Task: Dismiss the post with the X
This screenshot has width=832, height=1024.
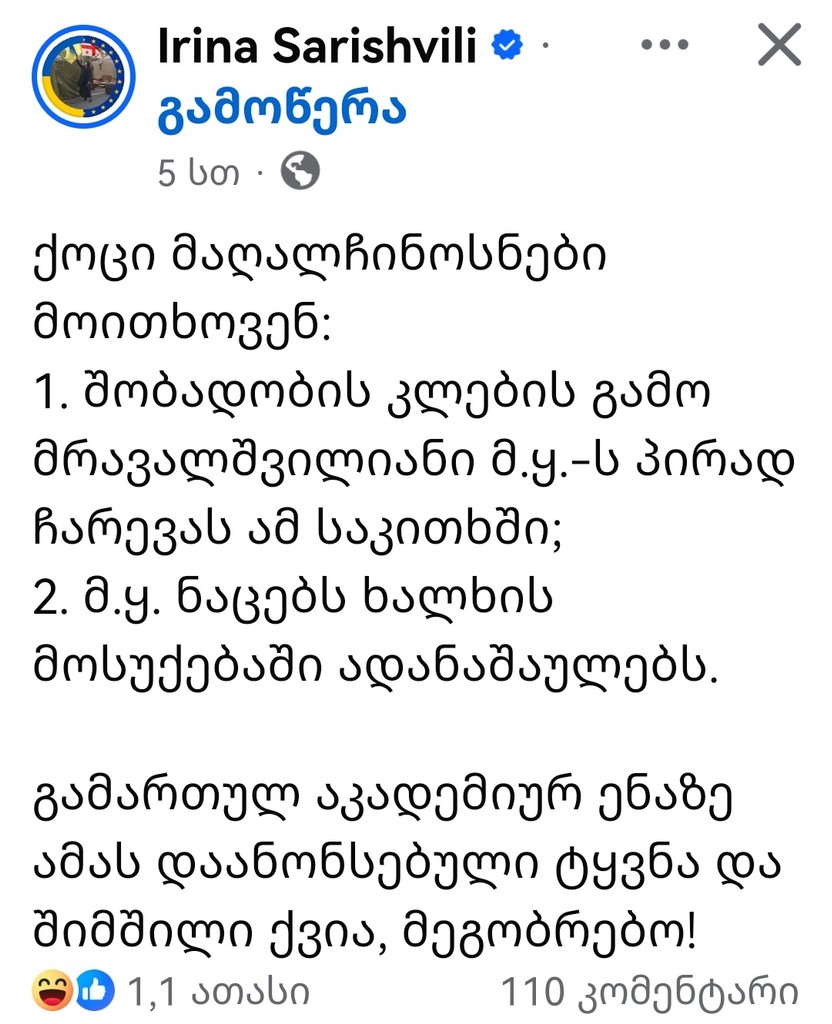Action: tap(777, 46)
